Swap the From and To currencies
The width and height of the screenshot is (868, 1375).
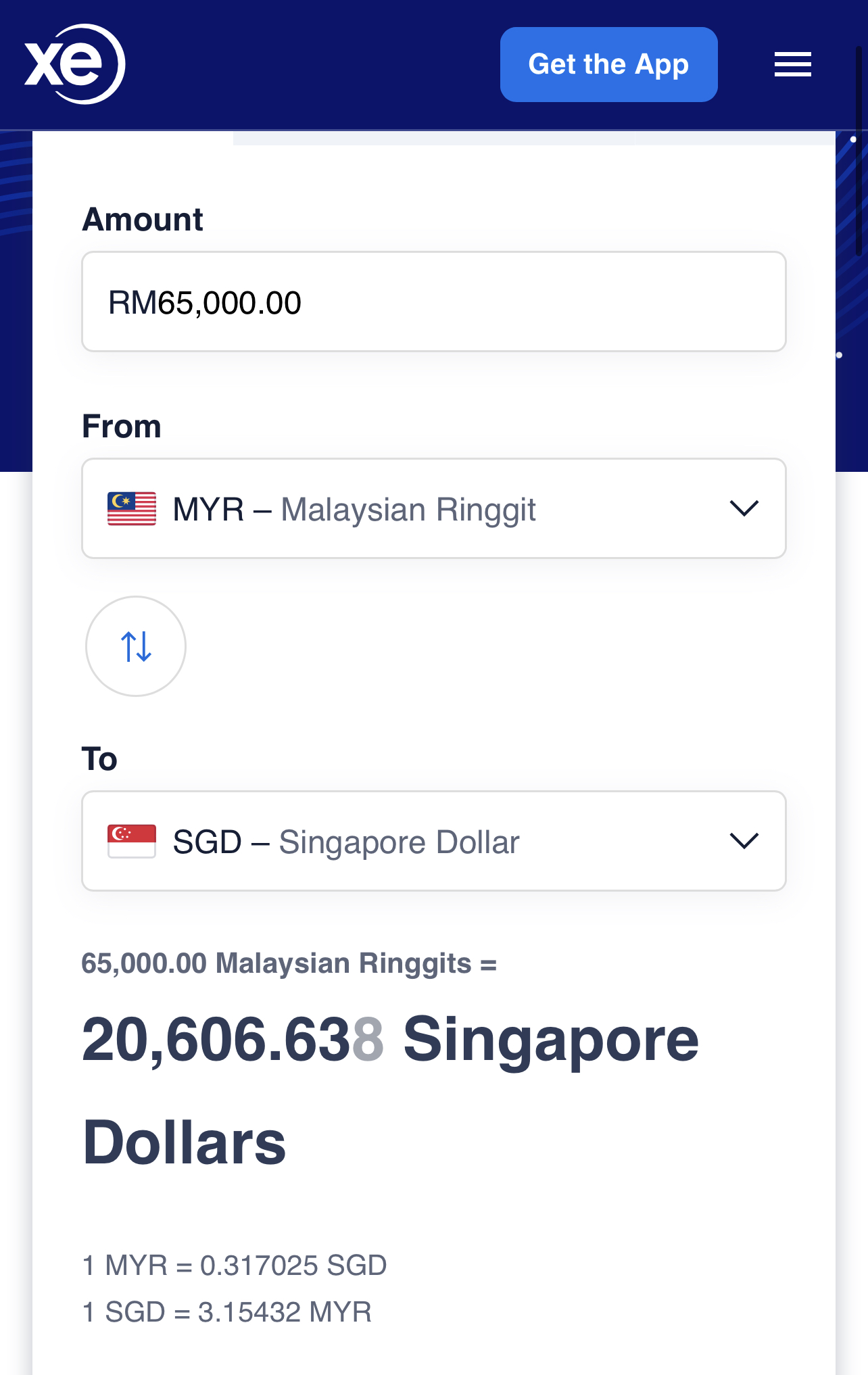pyautogui.click(x=136, y=646)
